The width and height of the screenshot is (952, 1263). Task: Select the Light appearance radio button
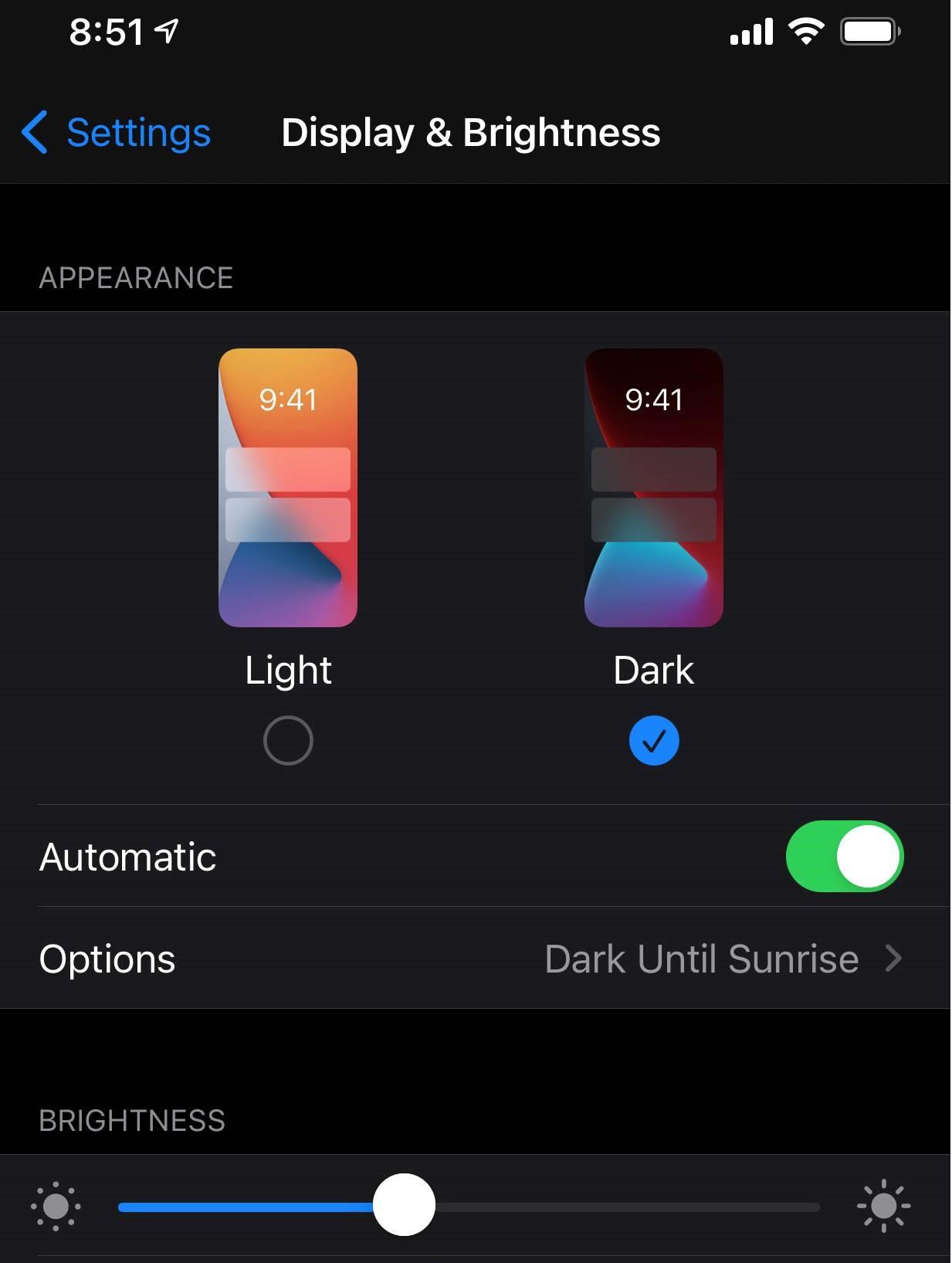287,741
